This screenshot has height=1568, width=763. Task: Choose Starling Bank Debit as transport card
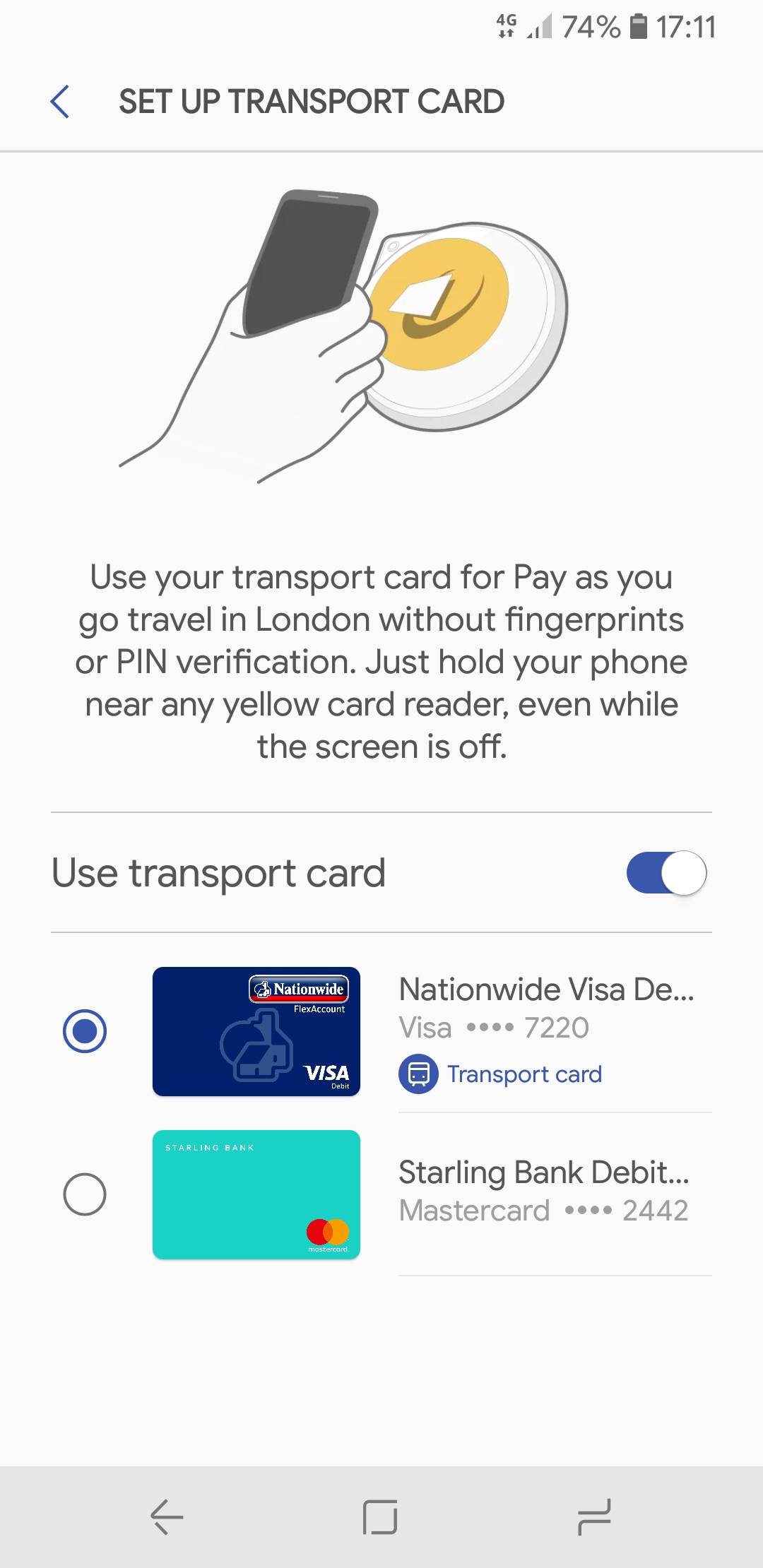[85, 1194]
